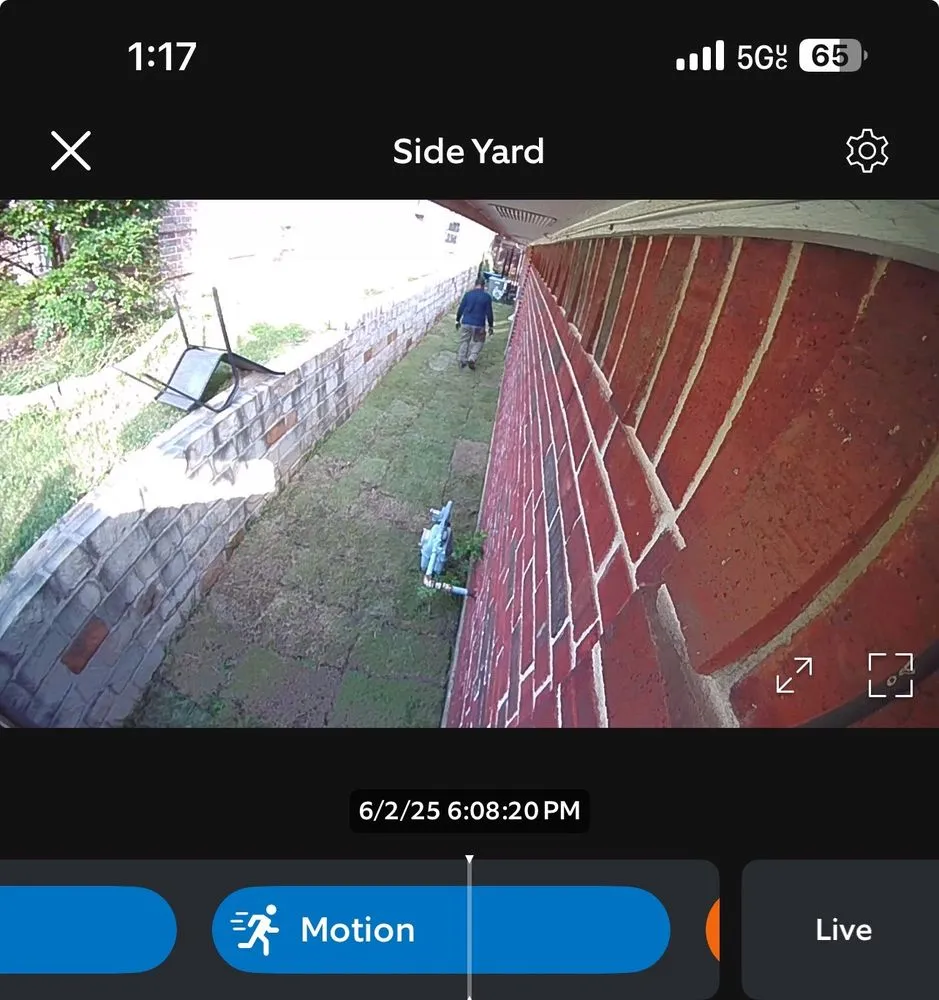939x1000 pixels.
Task: Switch to Live view
Action: tap(843, 930)
